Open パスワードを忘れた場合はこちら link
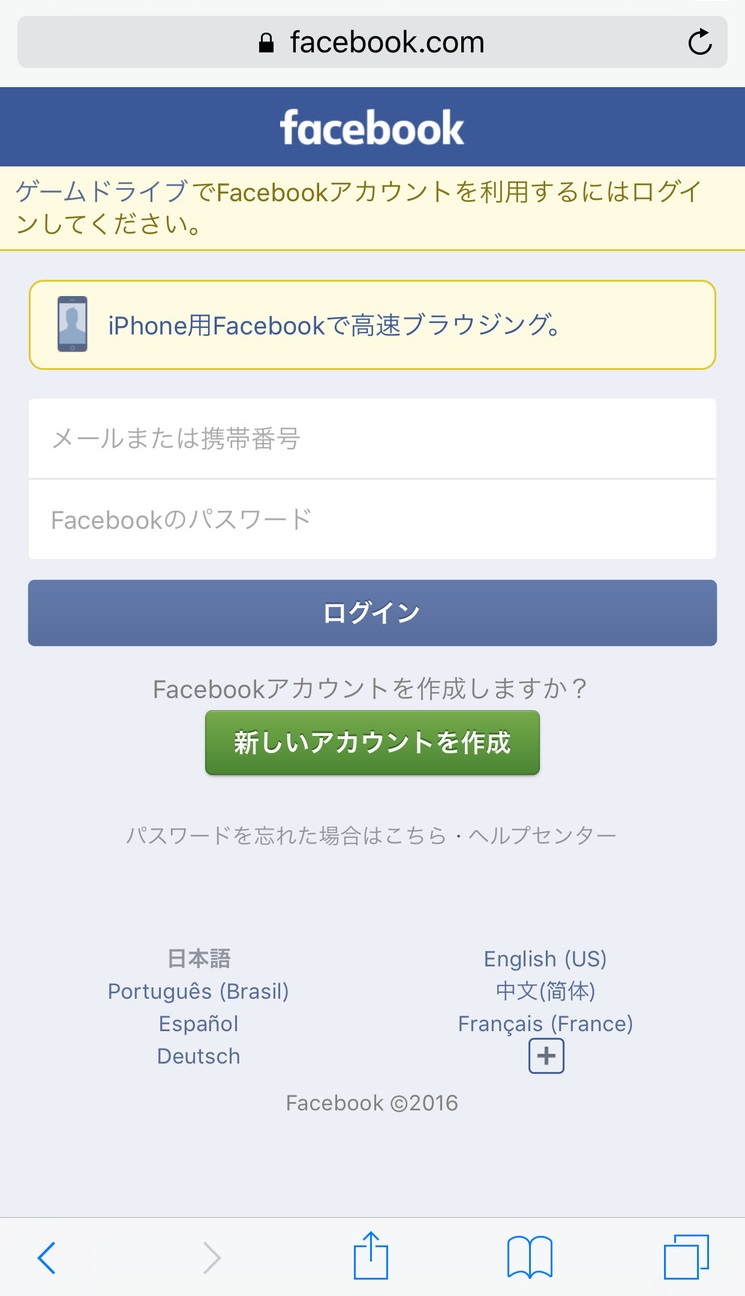Viewport: 745px width, 1296px height. [286, 835]
